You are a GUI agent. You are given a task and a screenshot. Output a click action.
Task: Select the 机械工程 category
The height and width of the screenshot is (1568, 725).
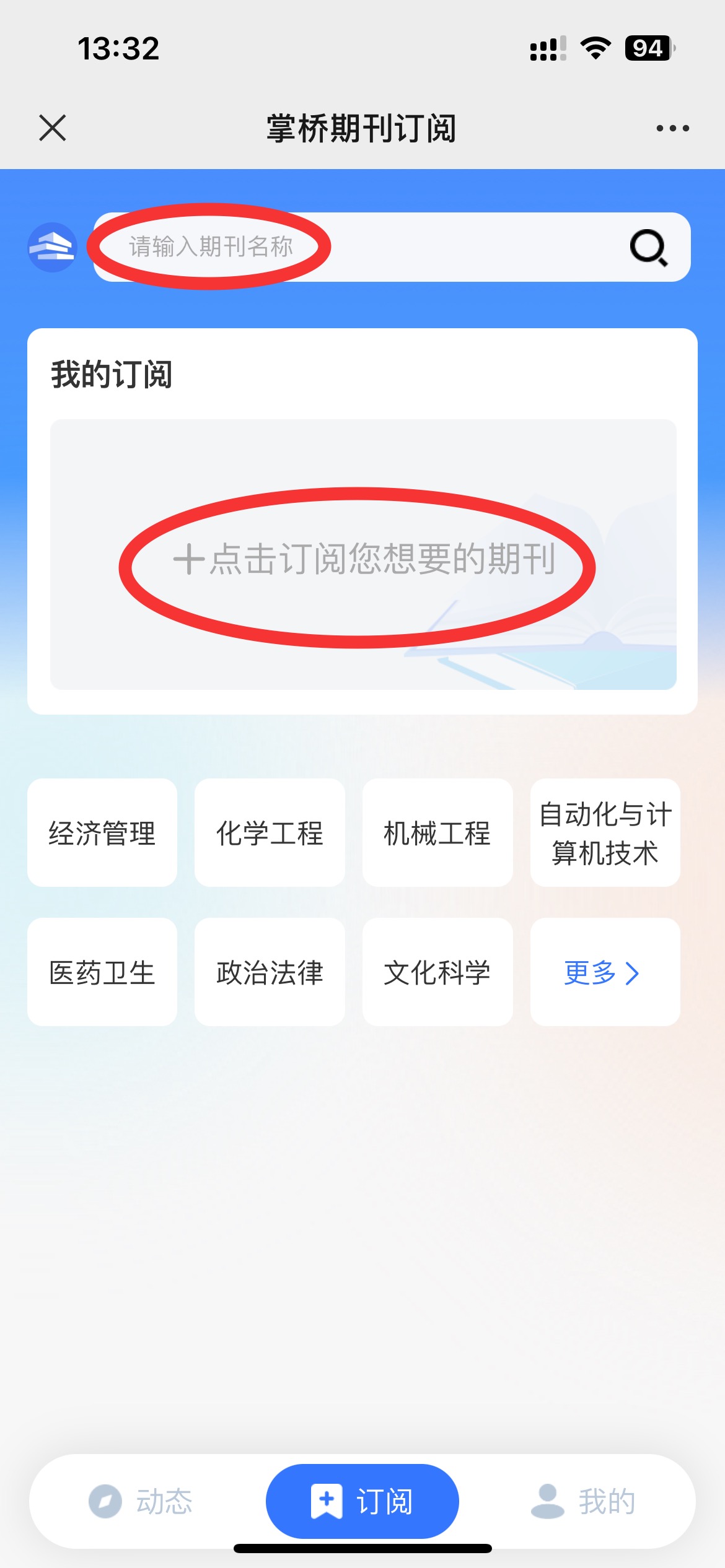[x=437, y=833]
